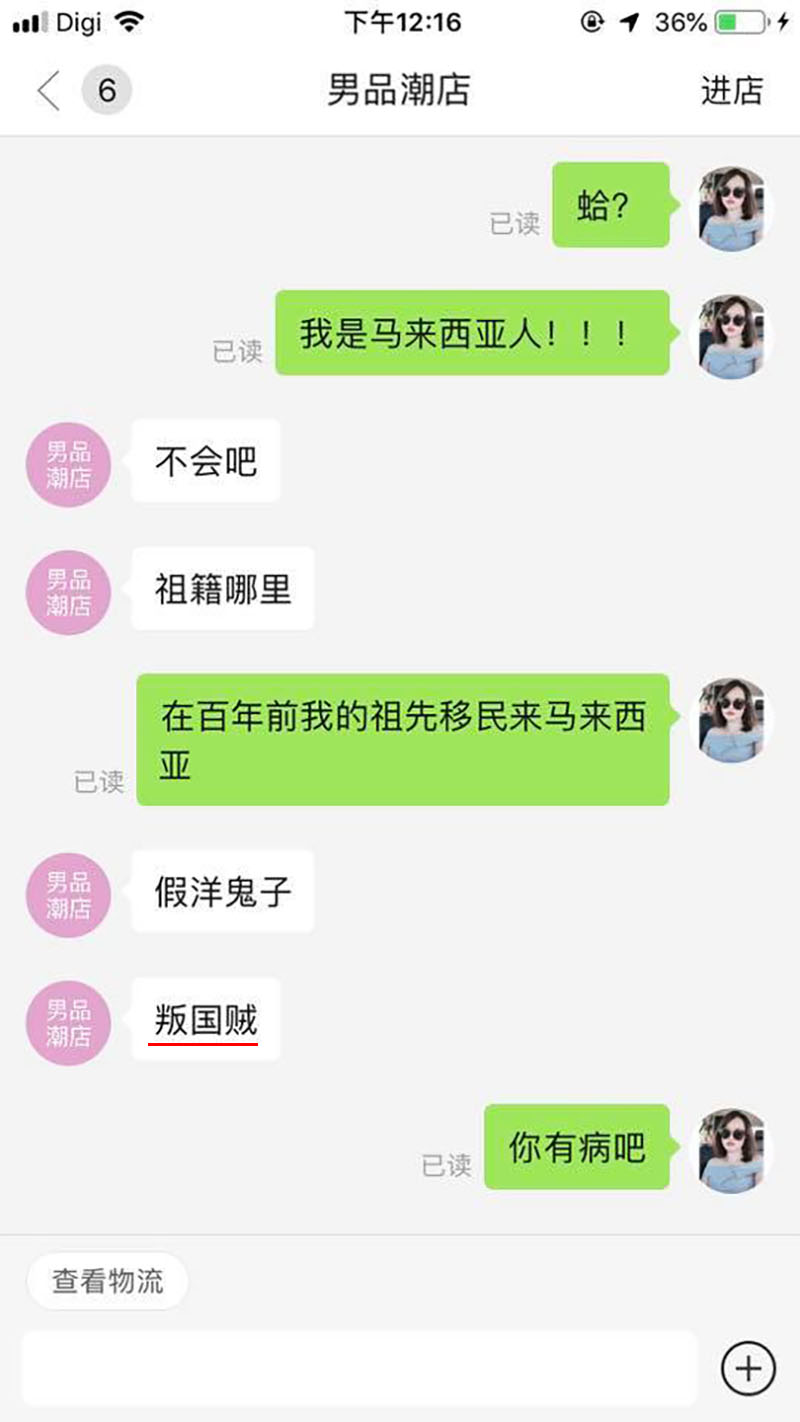Enter the shop via 进店
Viewport: 800px width, 1422px height.
[x=731, y=91]
